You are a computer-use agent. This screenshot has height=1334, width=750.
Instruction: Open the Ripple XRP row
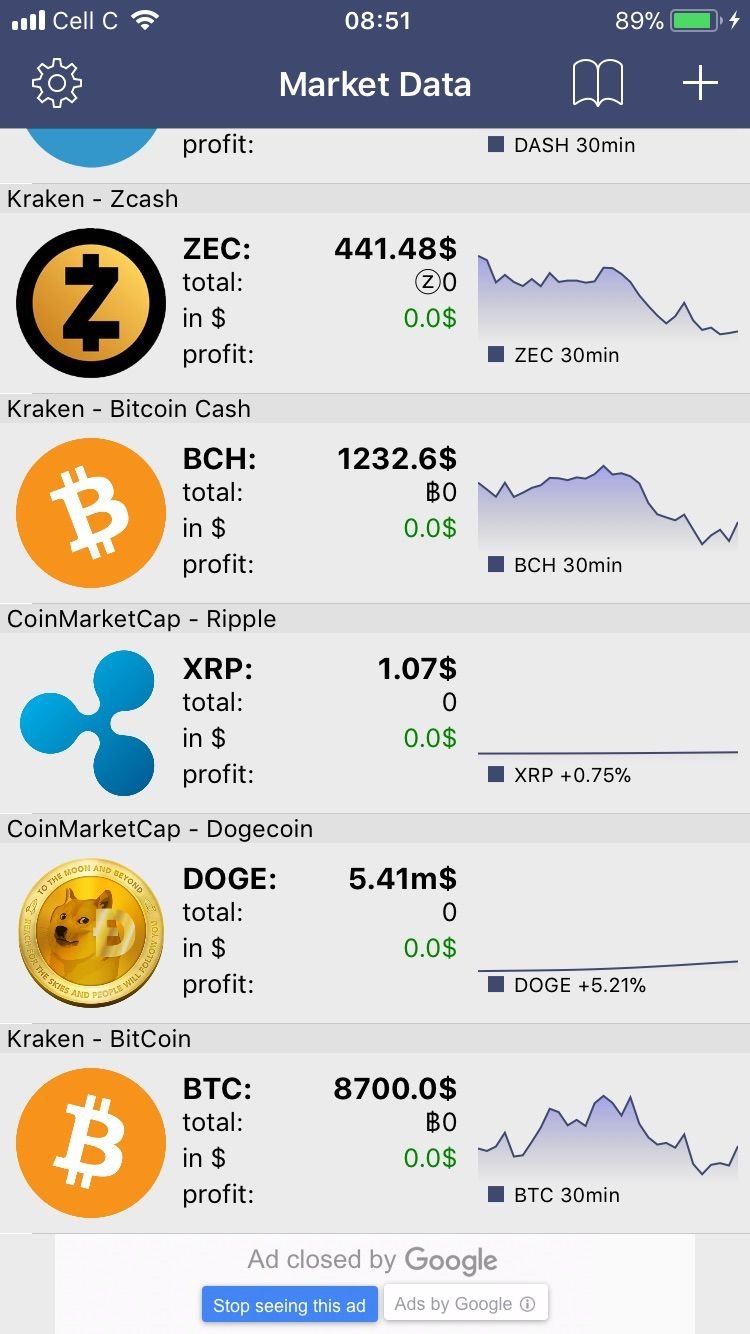[375, 722]
